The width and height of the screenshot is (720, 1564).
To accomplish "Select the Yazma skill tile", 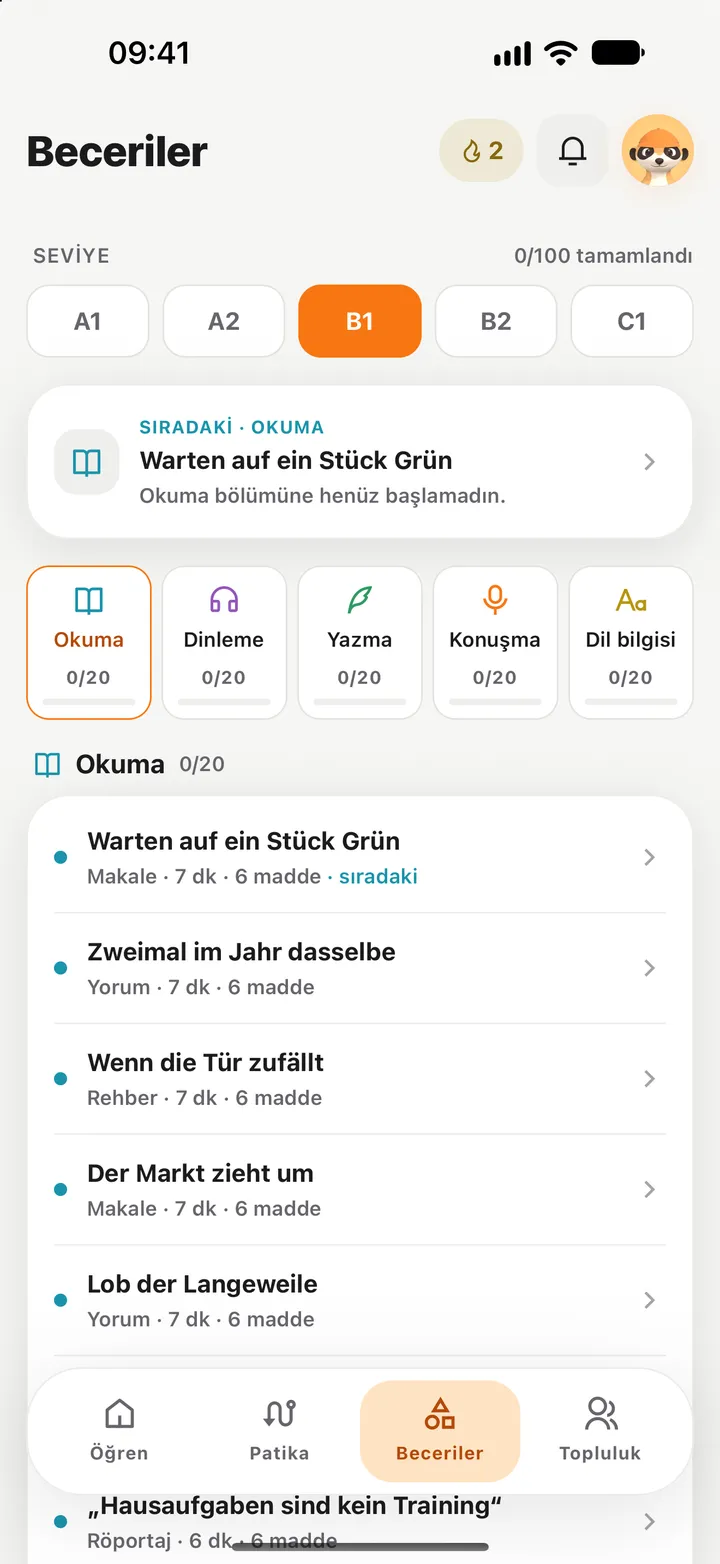I will tap(360, 643).
